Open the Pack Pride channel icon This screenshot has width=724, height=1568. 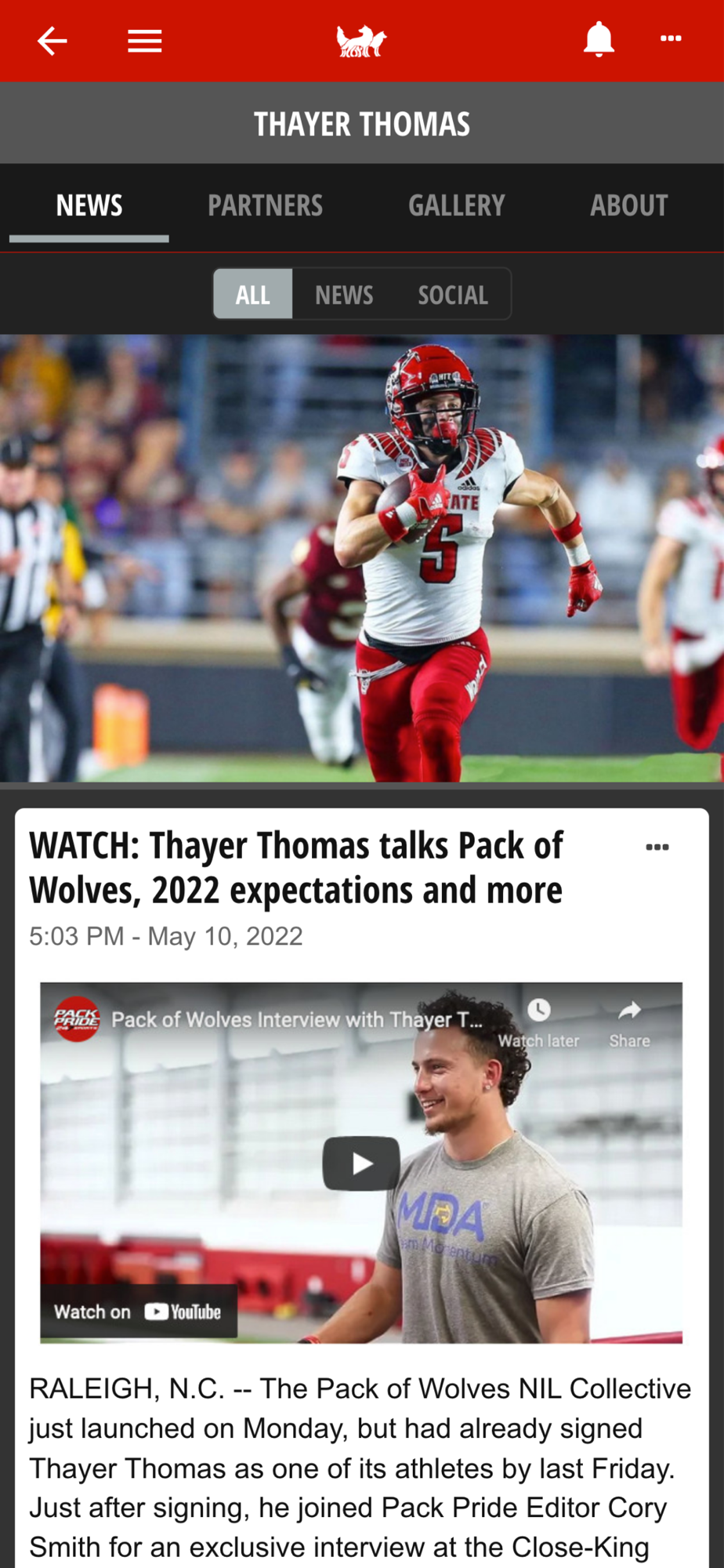(x=76, y=1019)
